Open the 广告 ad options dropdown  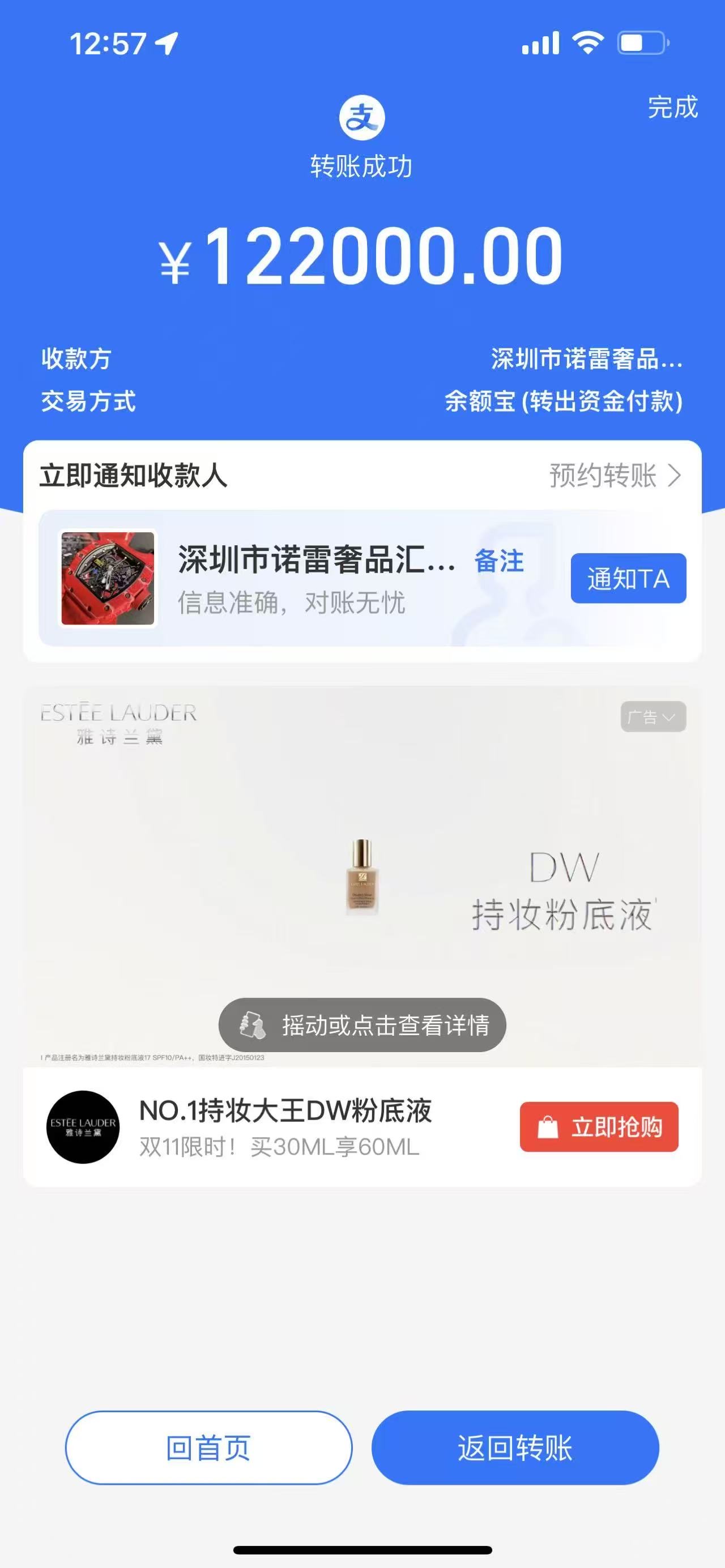pos(652,717)
